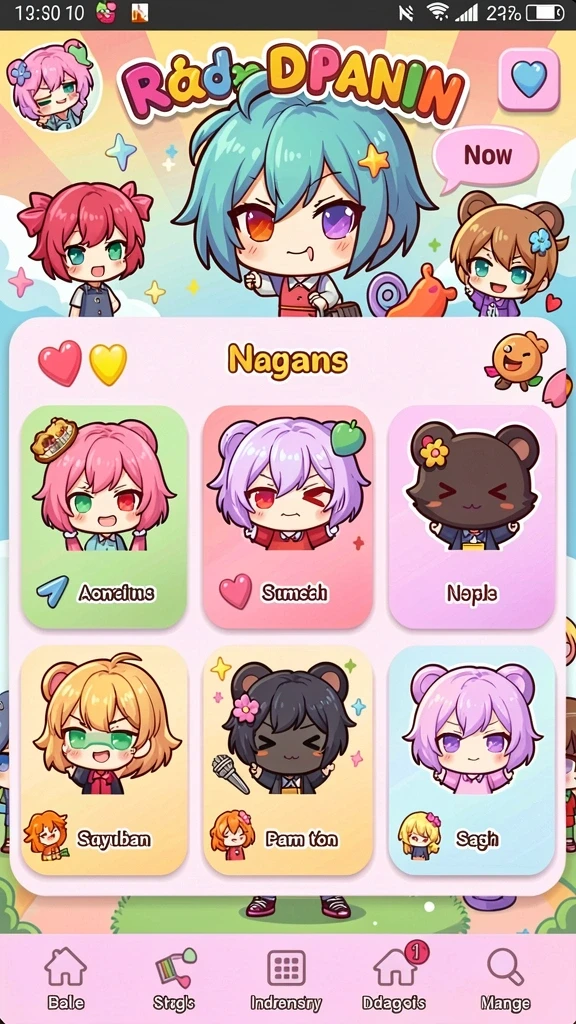The image size is (576, 1024).
Task: Open the Aoneiius character card
Action: tap(104, 517)
